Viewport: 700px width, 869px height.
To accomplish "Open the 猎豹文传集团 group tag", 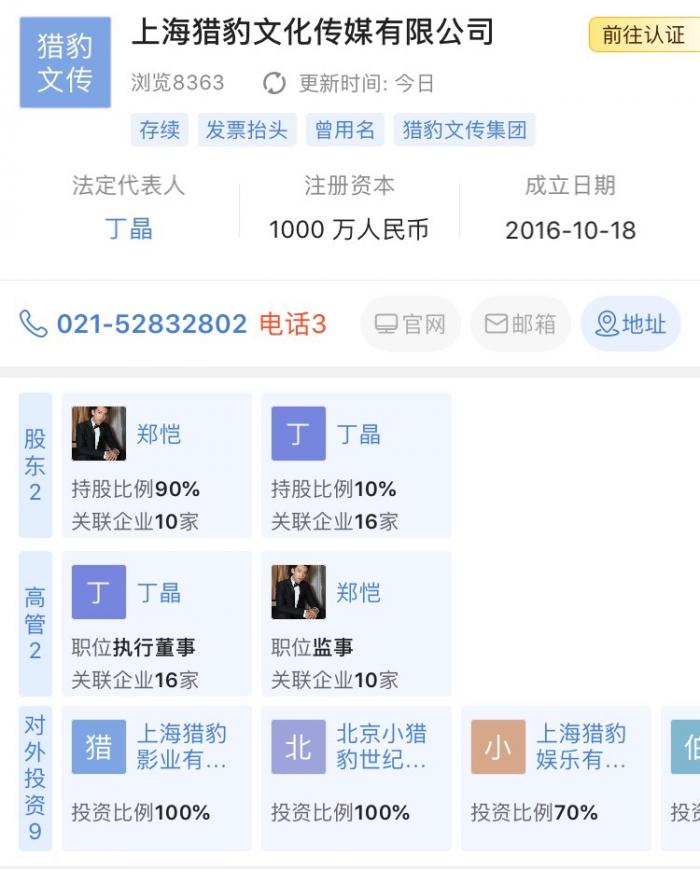I will click(464, 130).
